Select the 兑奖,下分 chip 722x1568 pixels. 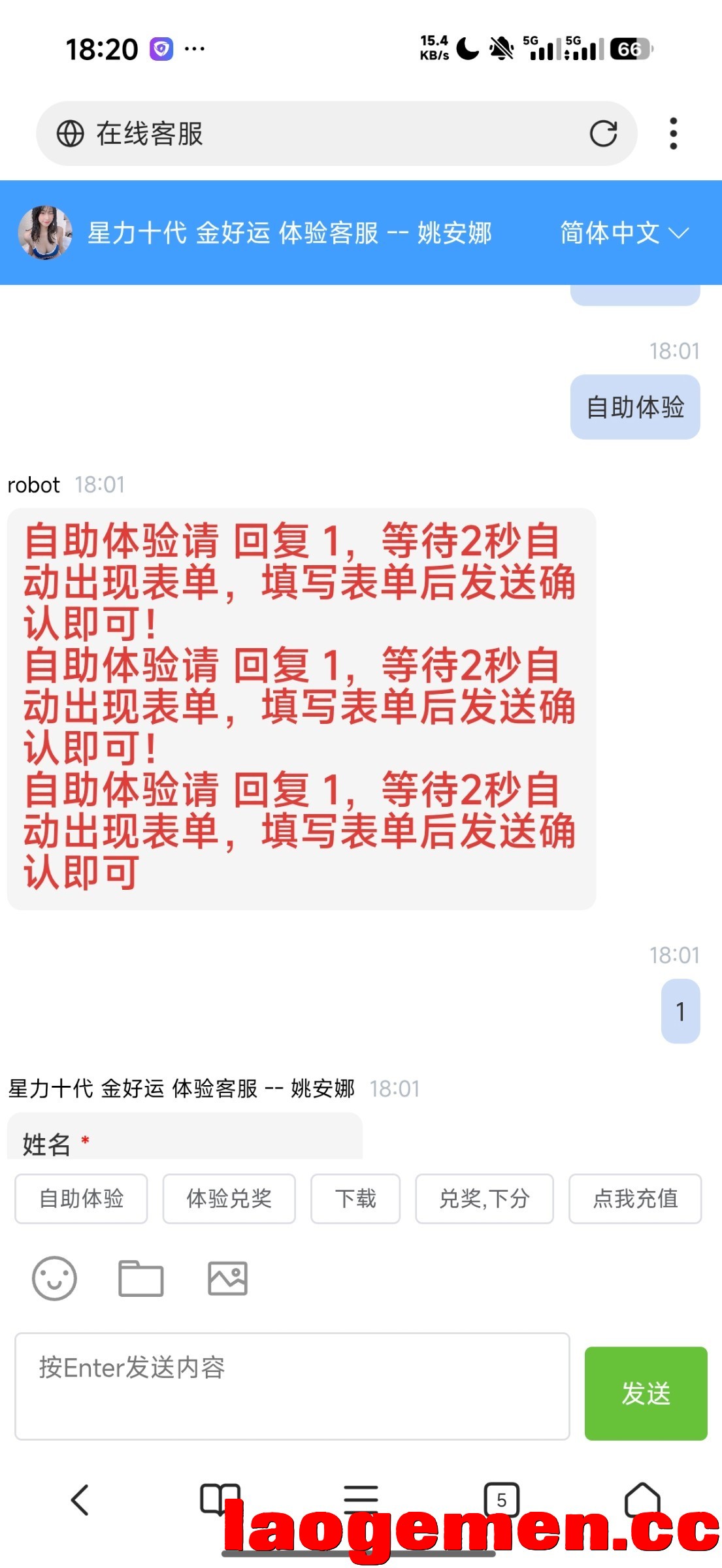coord(484,1198)
